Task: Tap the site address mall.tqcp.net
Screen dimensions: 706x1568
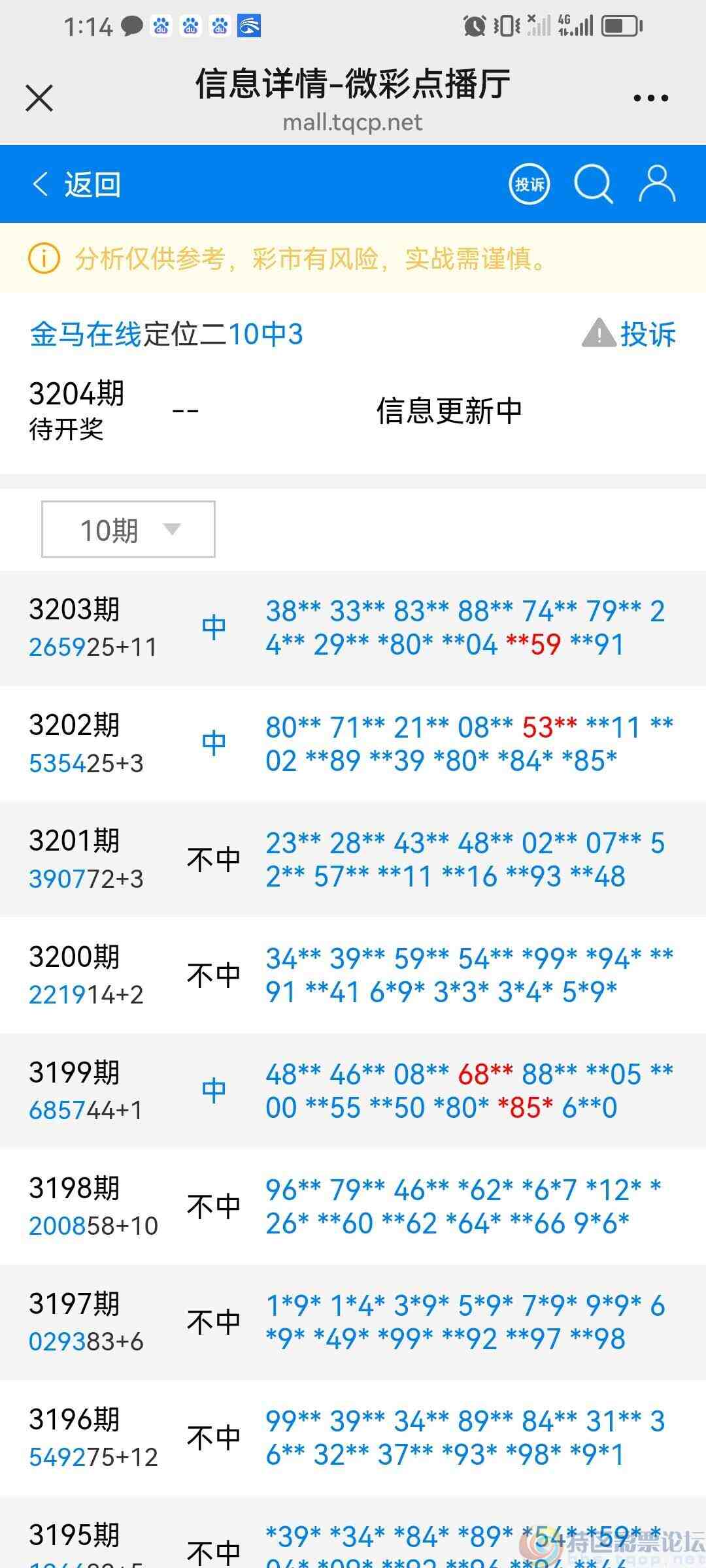Action: click(x=353, y=122)
